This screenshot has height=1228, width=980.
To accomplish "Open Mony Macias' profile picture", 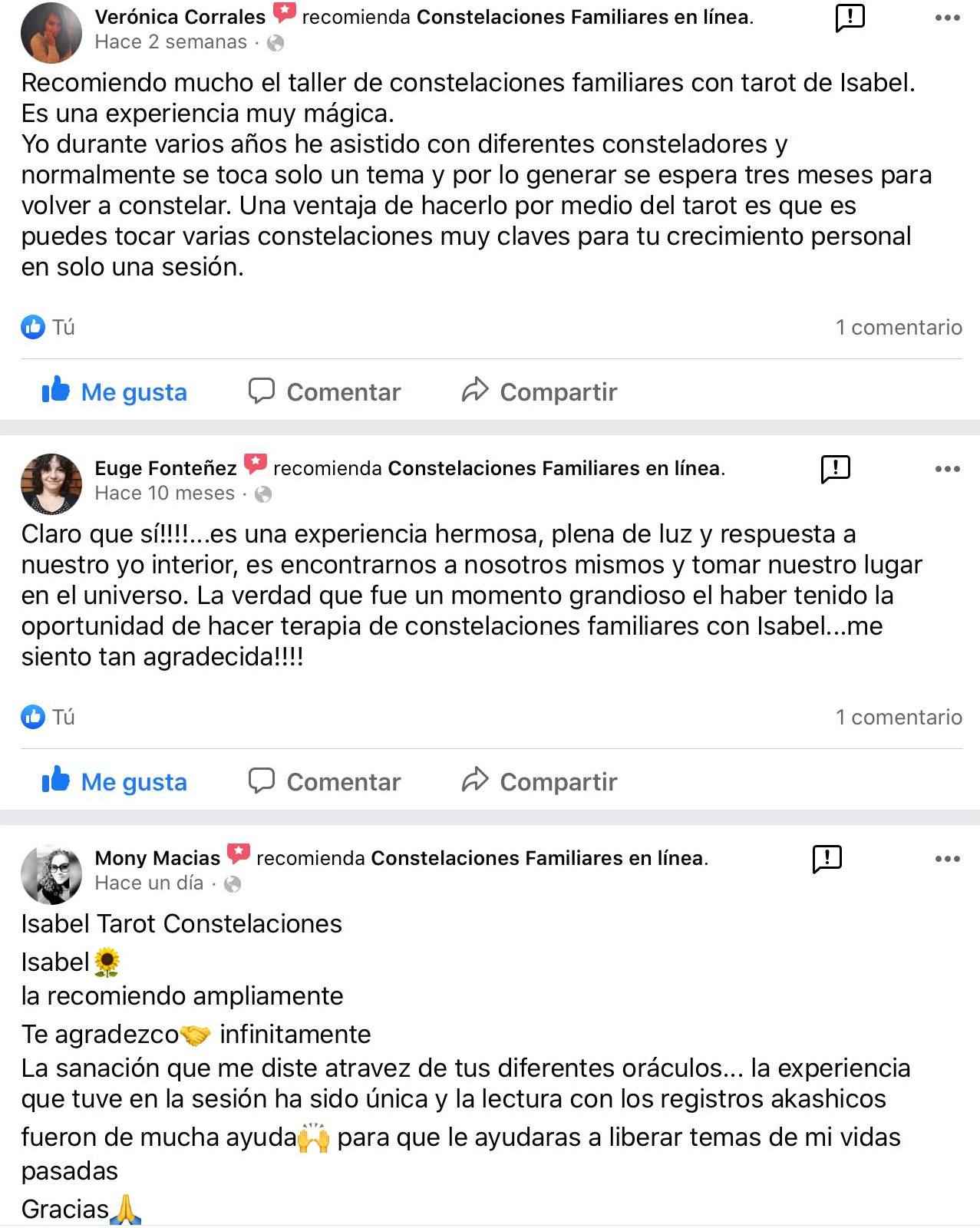I will (51, 875).
